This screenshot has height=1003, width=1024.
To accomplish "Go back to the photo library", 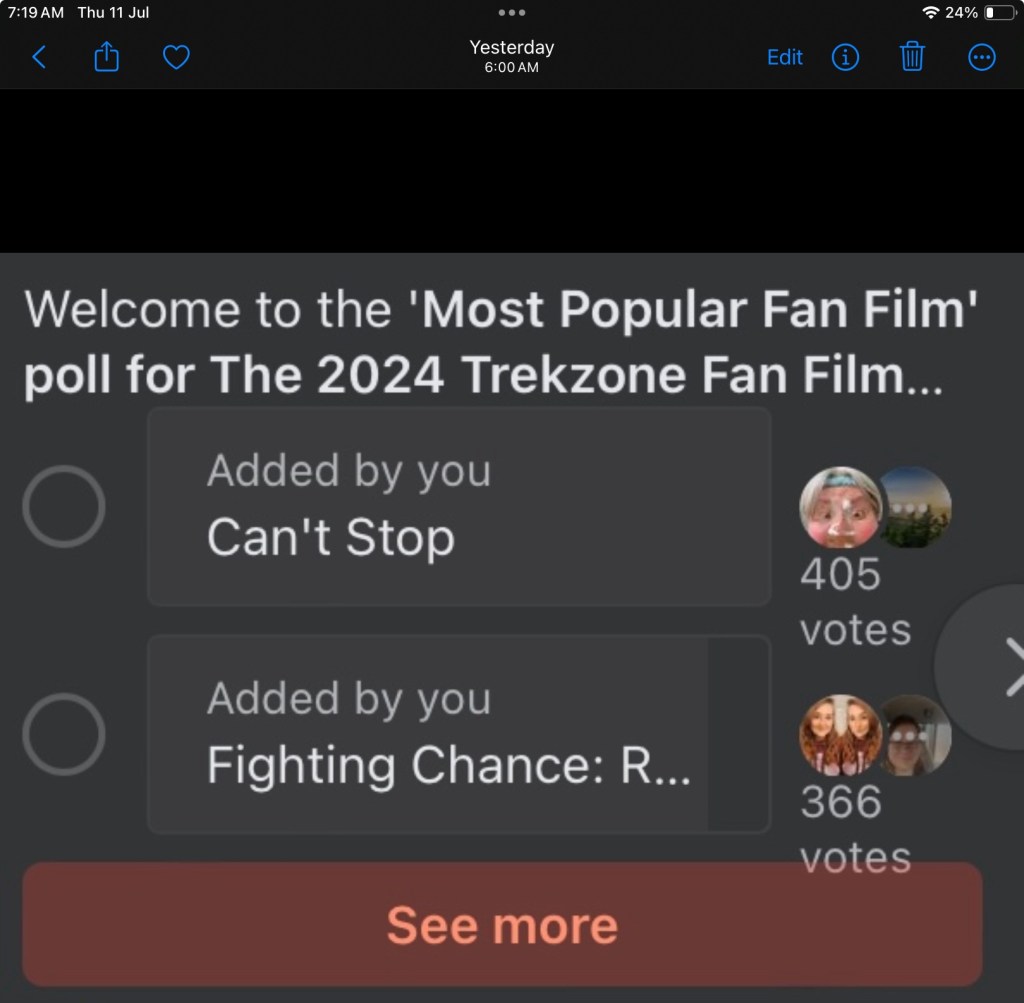I will click(39, 58).
